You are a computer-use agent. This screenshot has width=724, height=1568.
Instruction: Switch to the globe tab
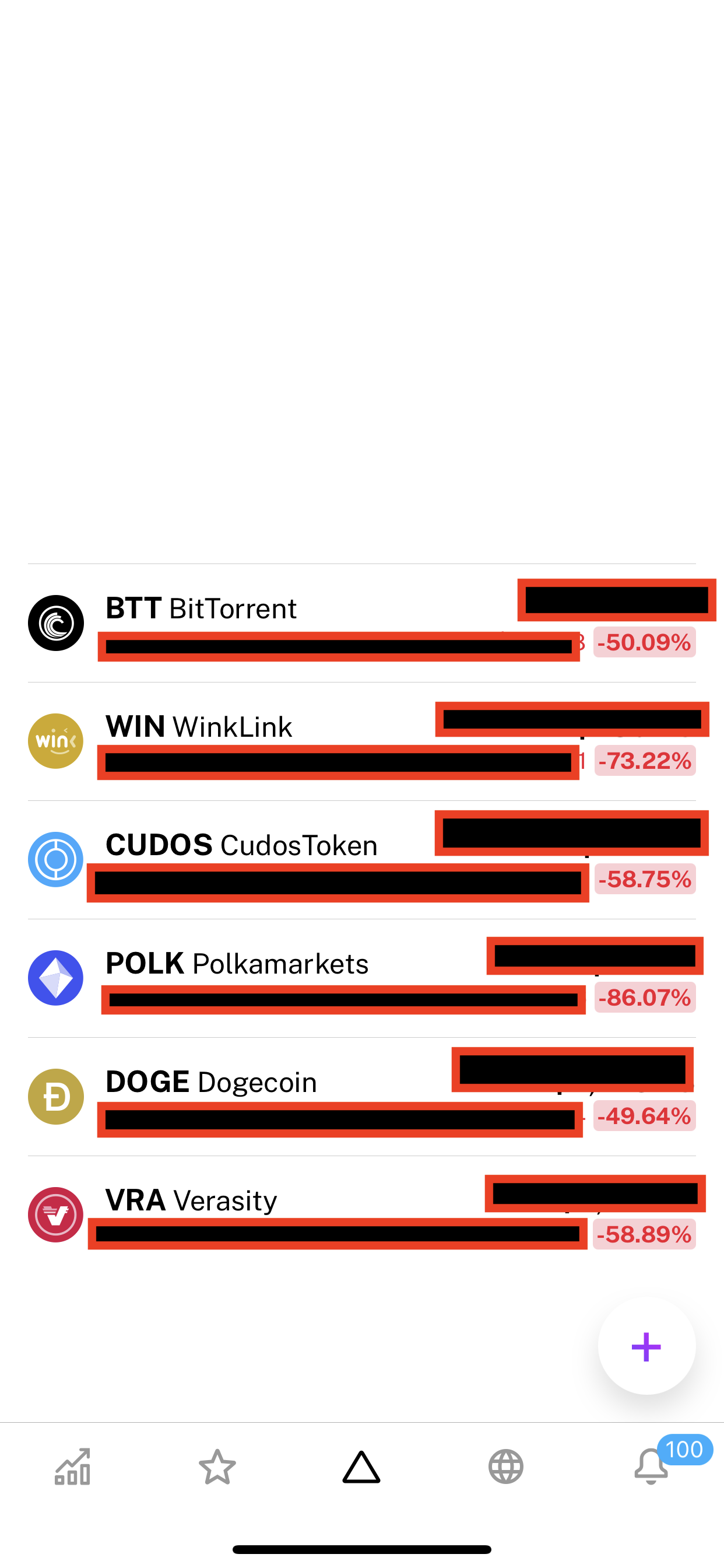[x=506, y=1467]
